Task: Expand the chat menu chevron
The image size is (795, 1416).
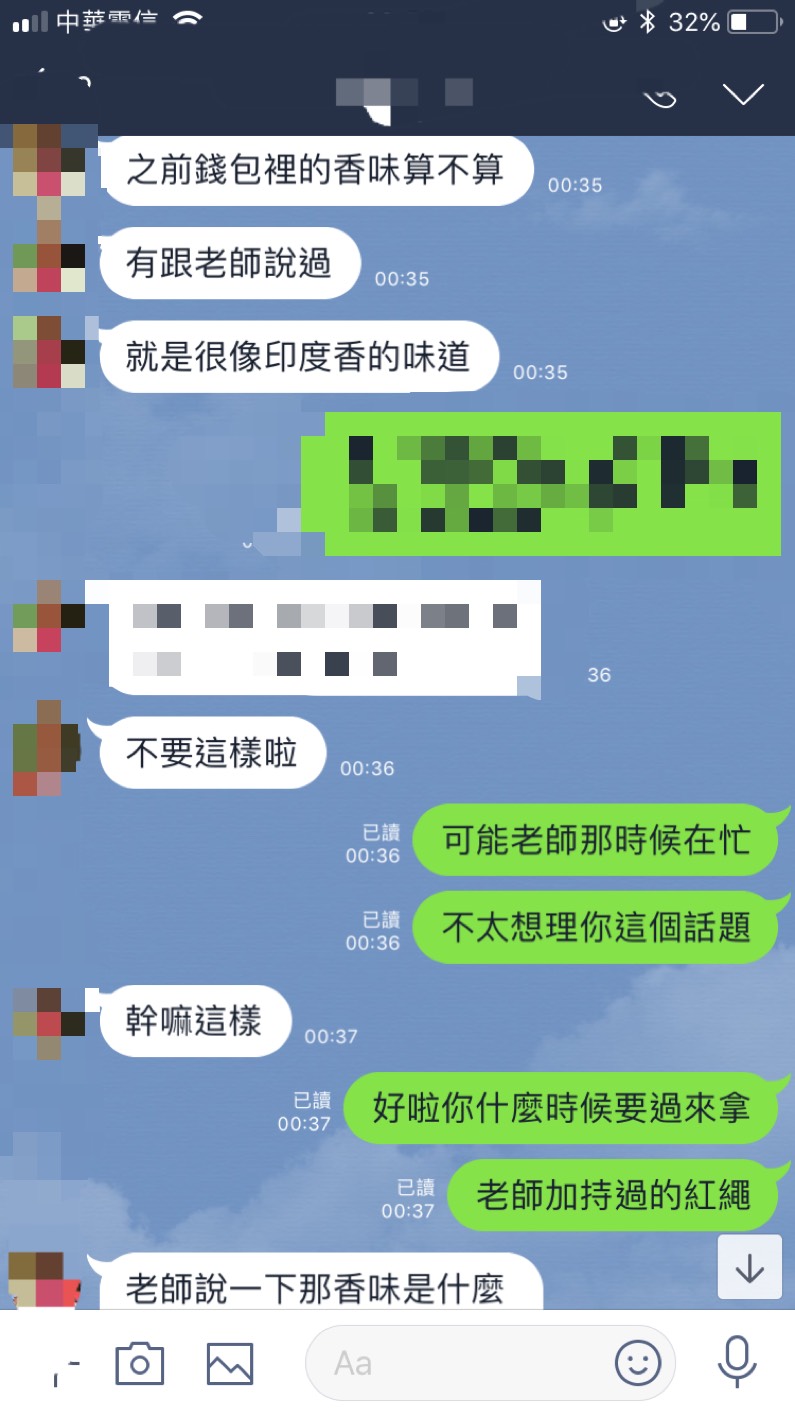Action: pos(742,95)
